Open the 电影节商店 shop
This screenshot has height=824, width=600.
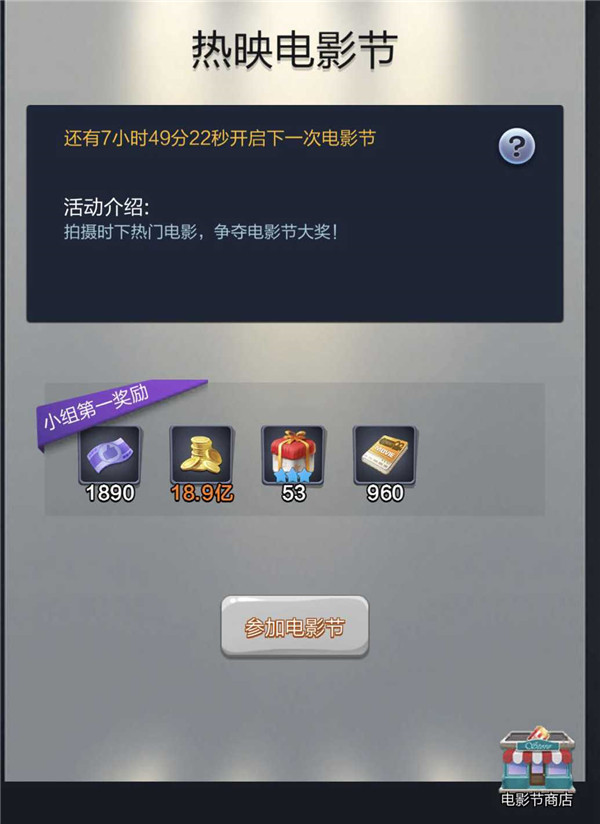pos(536,763)
